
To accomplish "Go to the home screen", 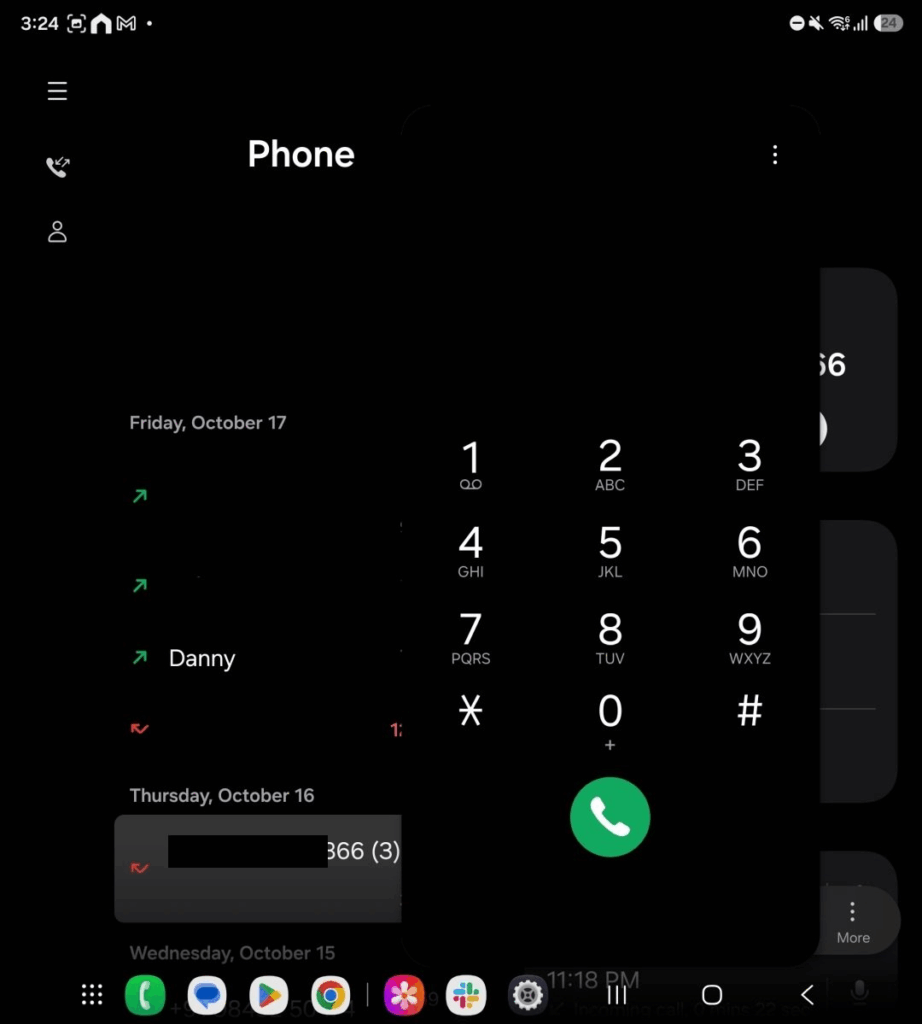I will pyautogui.click(x=712, y=994).
